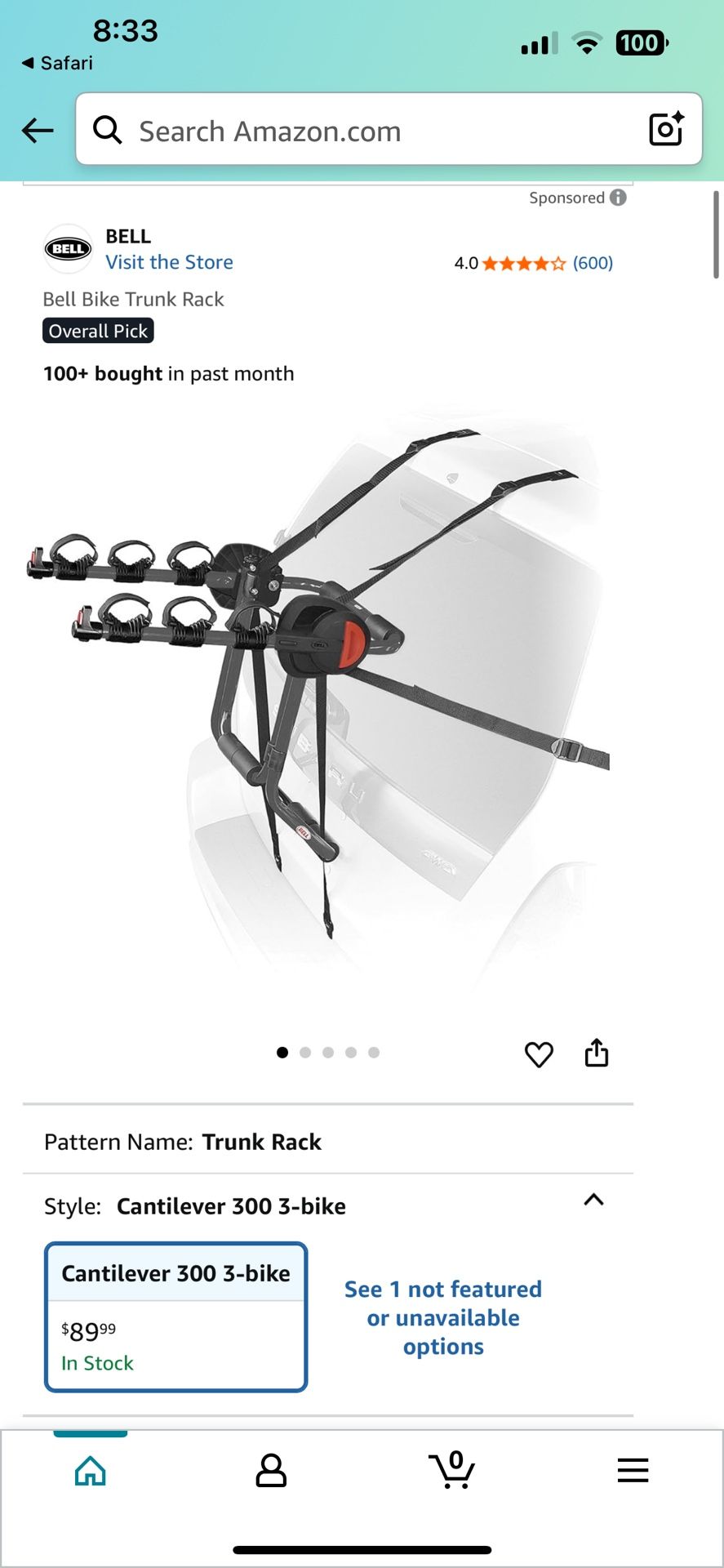This screenshot has height=1568, width=724.
Task: Visit the Bell Store link
Action: click(x=169, y=262)
